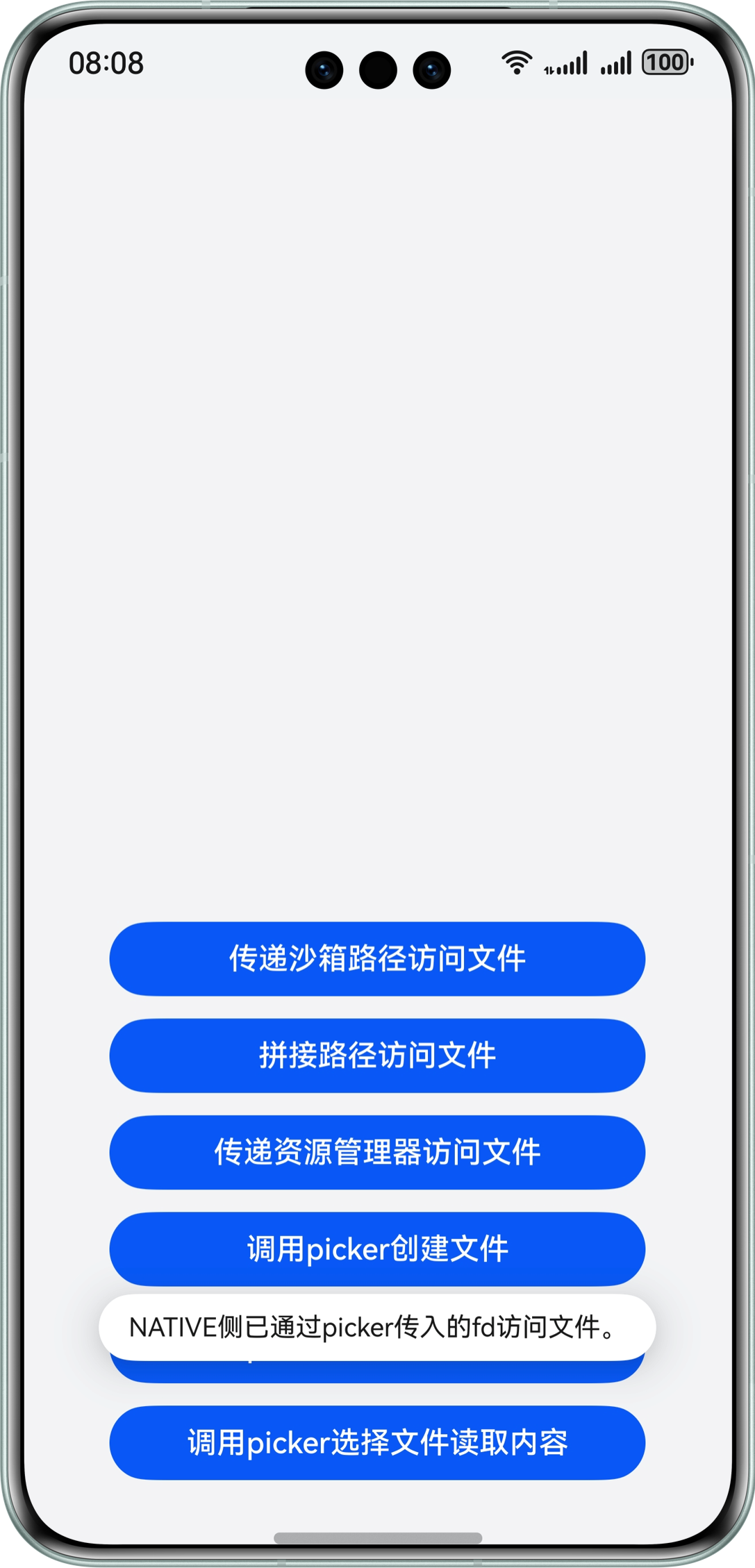Tap 传递沙箱路径访问文件 button
The image size is (755, 1568).
[377, 958]
